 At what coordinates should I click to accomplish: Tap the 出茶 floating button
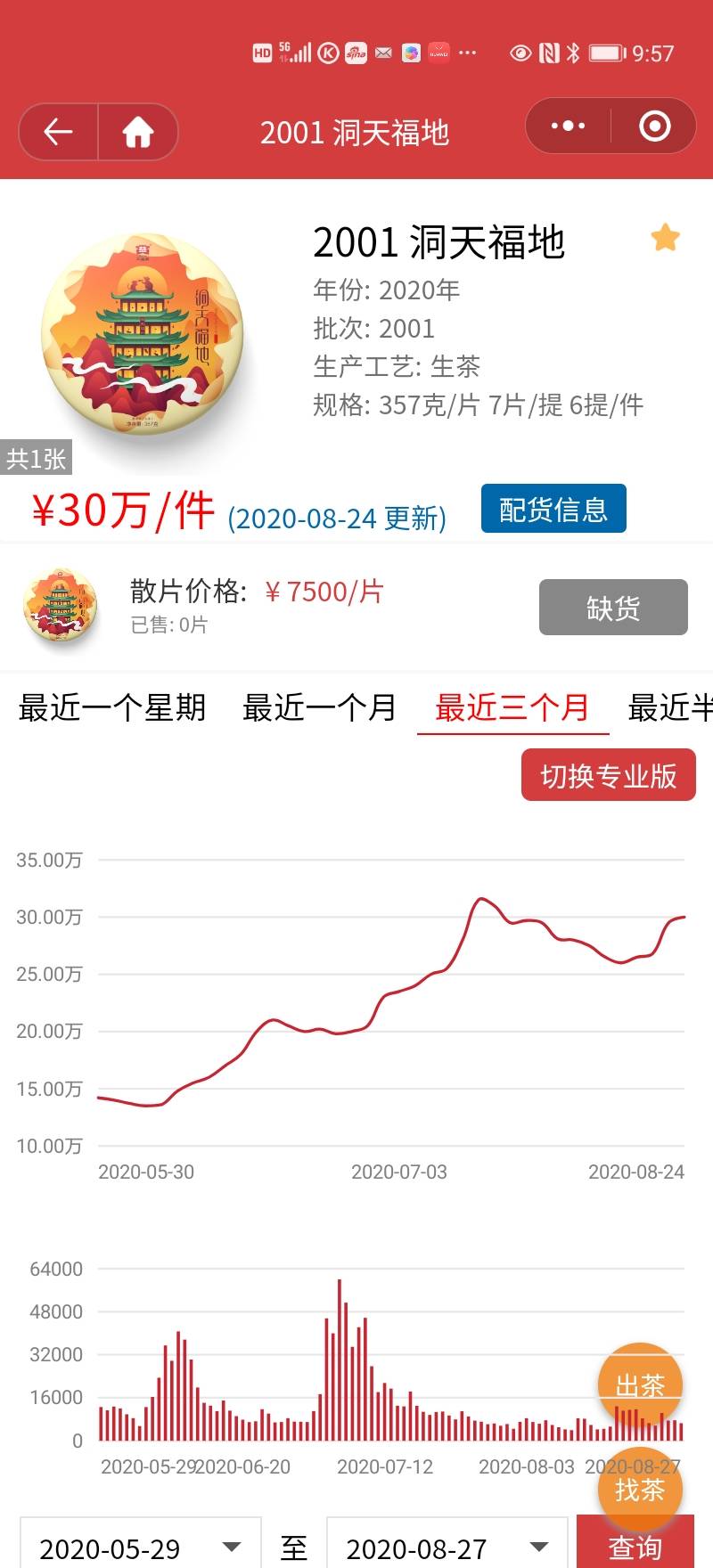[640, 1384]
